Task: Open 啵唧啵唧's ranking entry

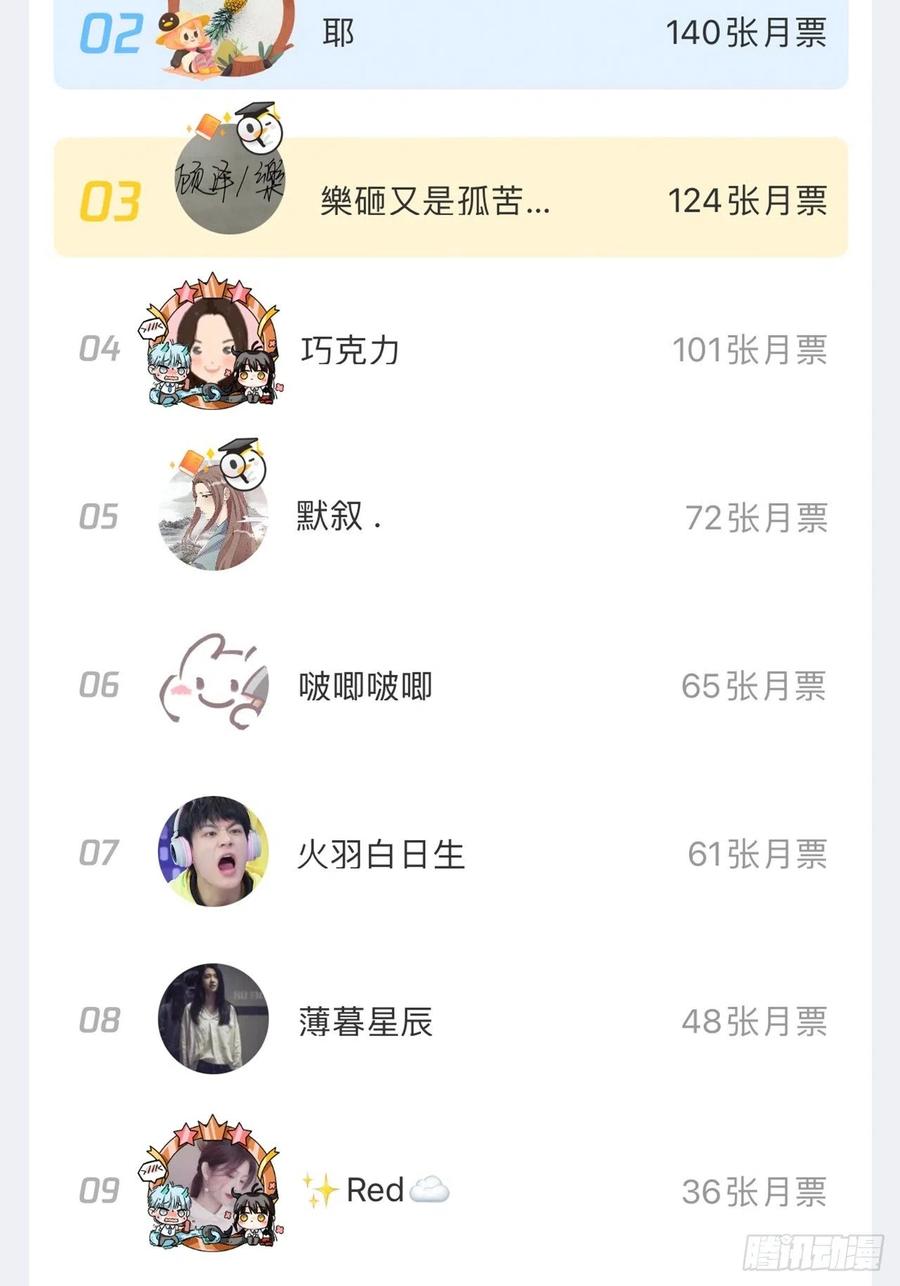Action: click(x=365, y=686)
